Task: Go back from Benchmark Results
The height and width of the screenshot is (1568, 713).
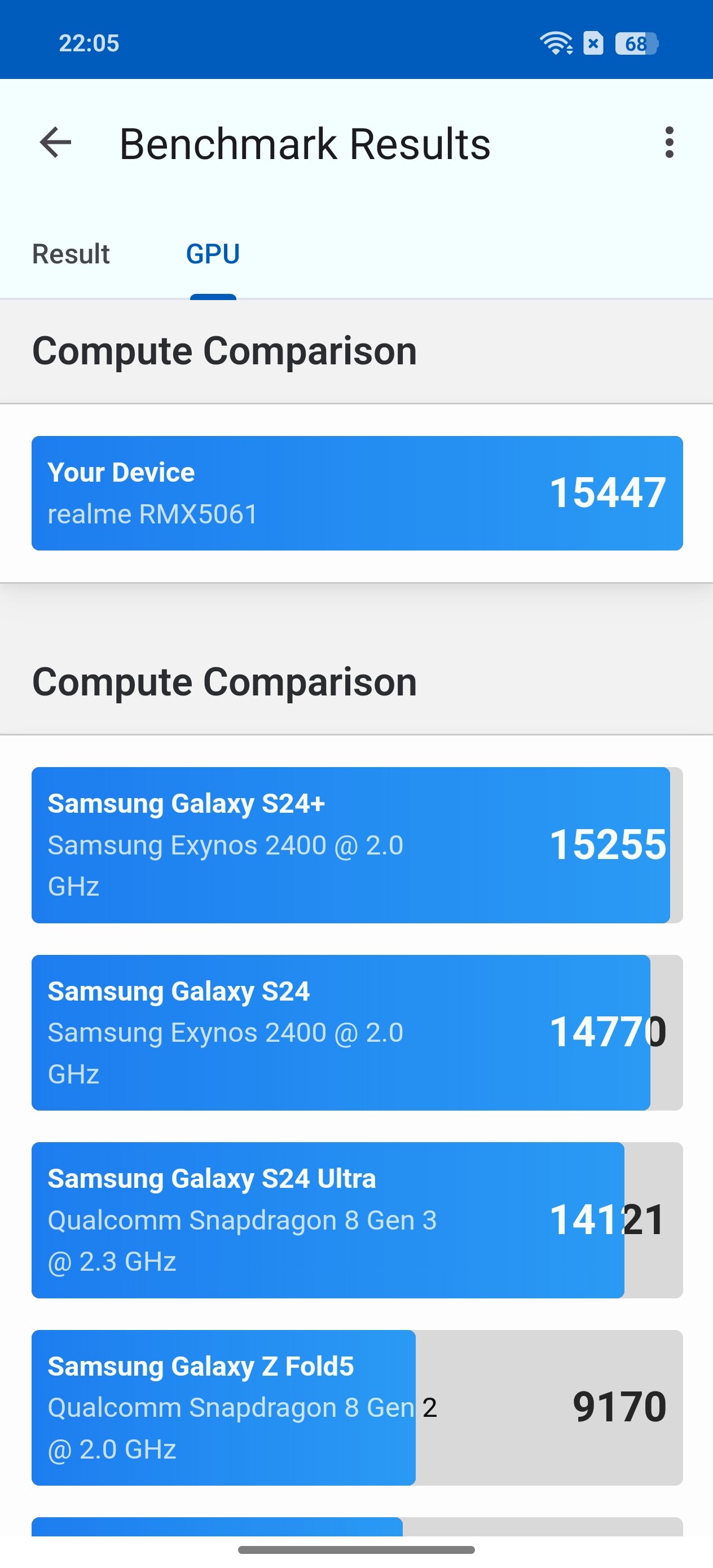Action: [55, 143]
